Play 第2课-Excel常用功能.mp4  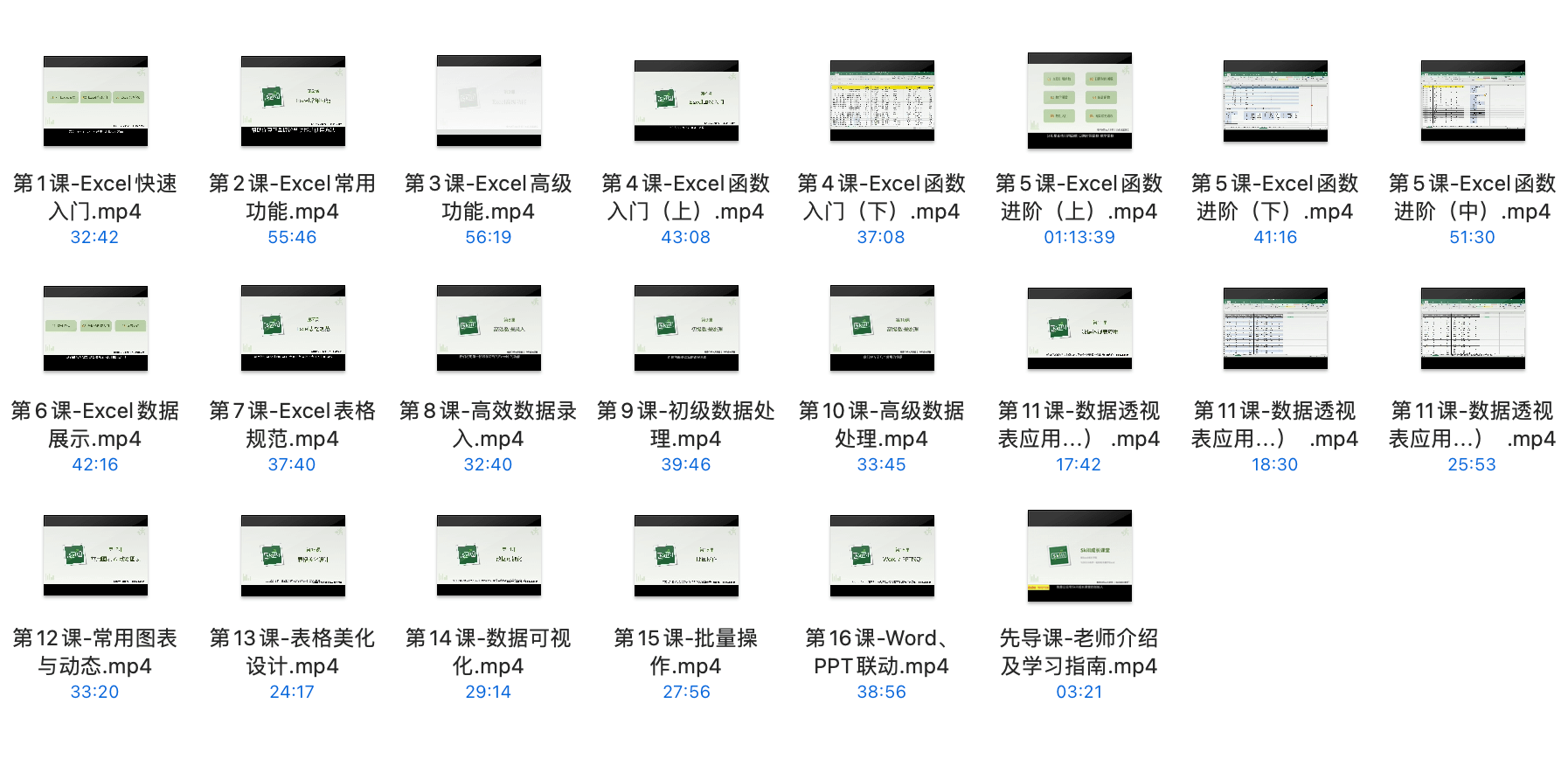coord(293,101)
